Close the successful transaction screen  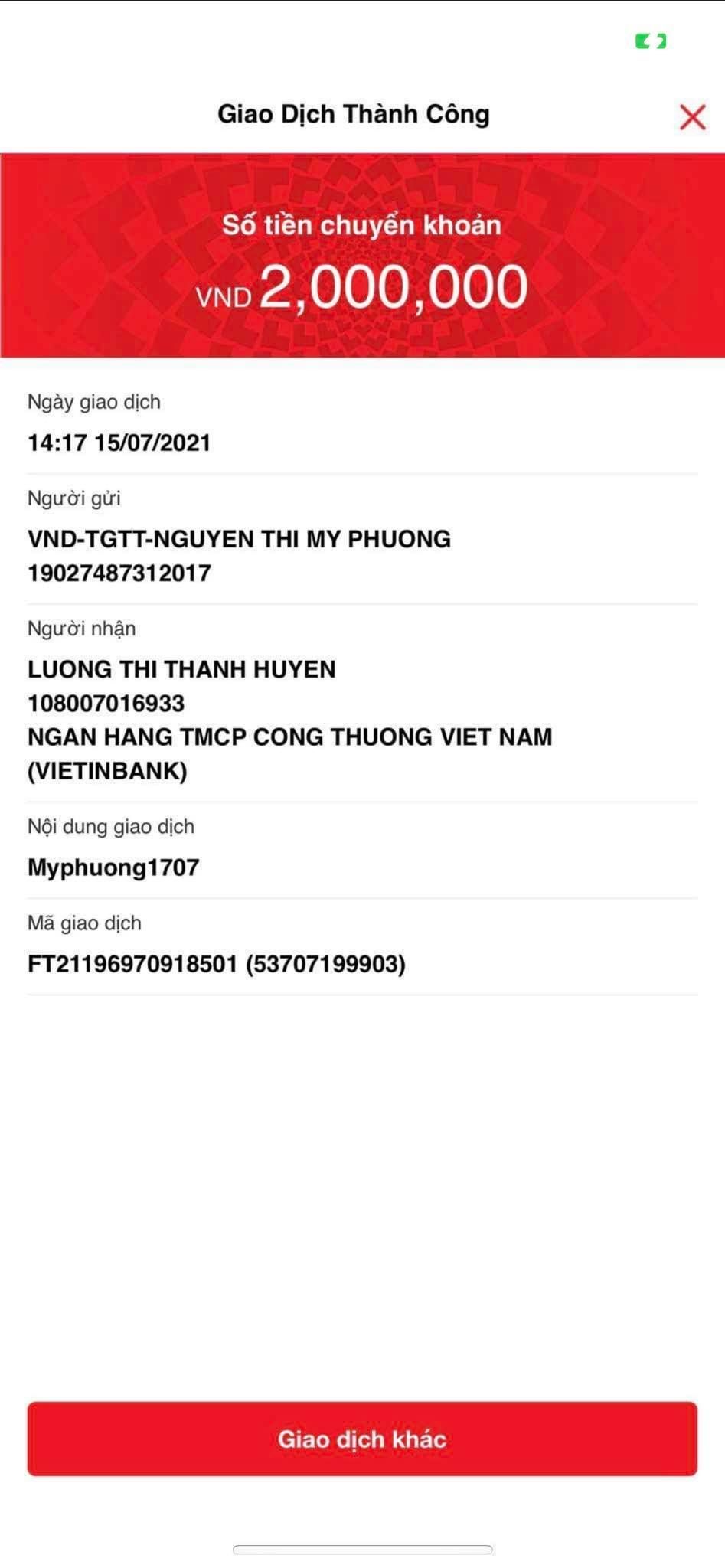pyautogui.click(x=692, y=117)
